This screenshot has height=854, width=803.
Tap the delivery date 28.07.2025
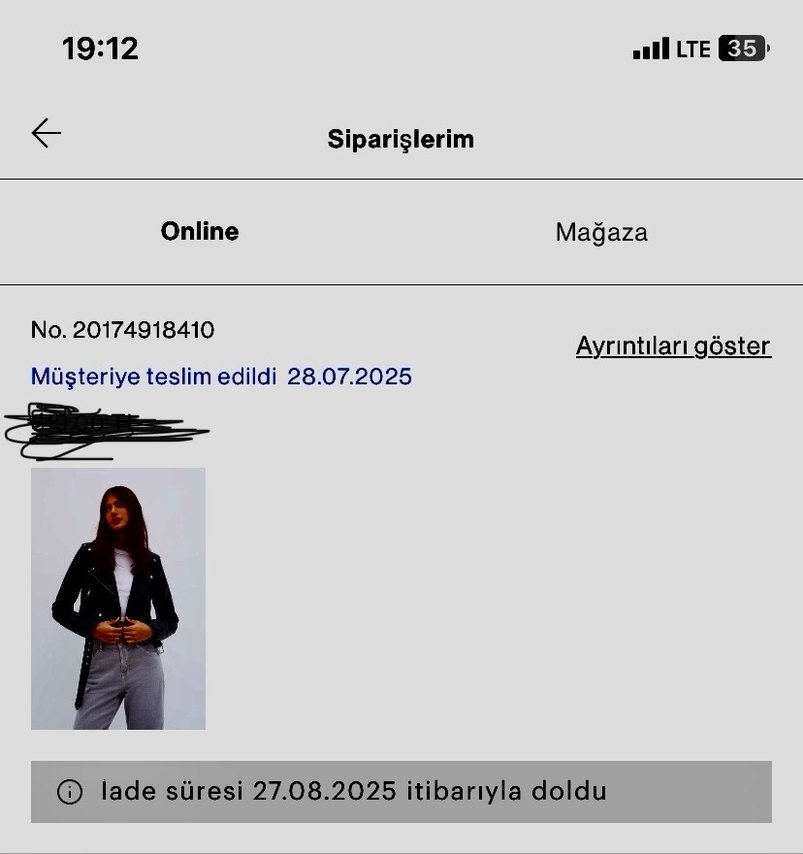(x=349, y=376)
